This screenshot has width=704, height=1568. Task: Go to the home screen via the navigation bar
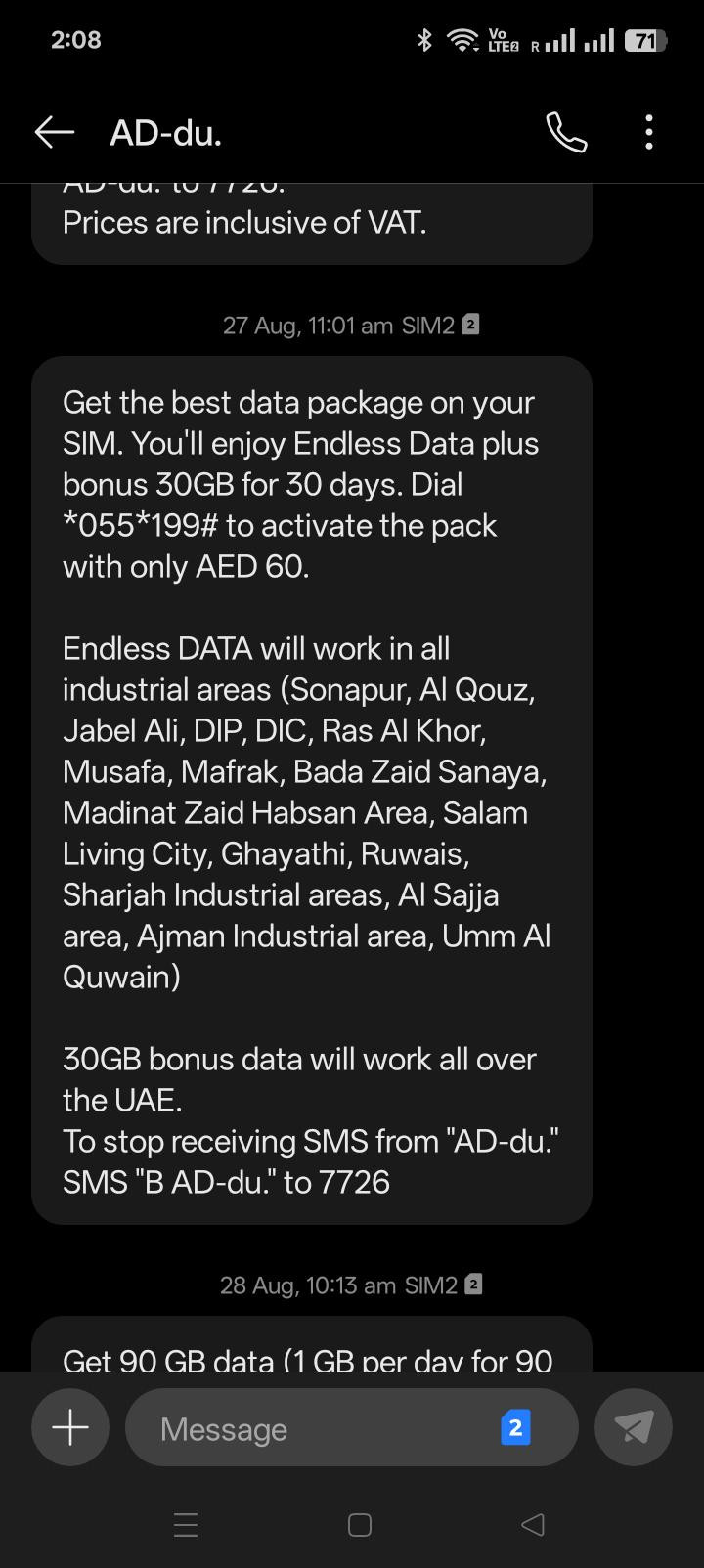point(360,1525)
